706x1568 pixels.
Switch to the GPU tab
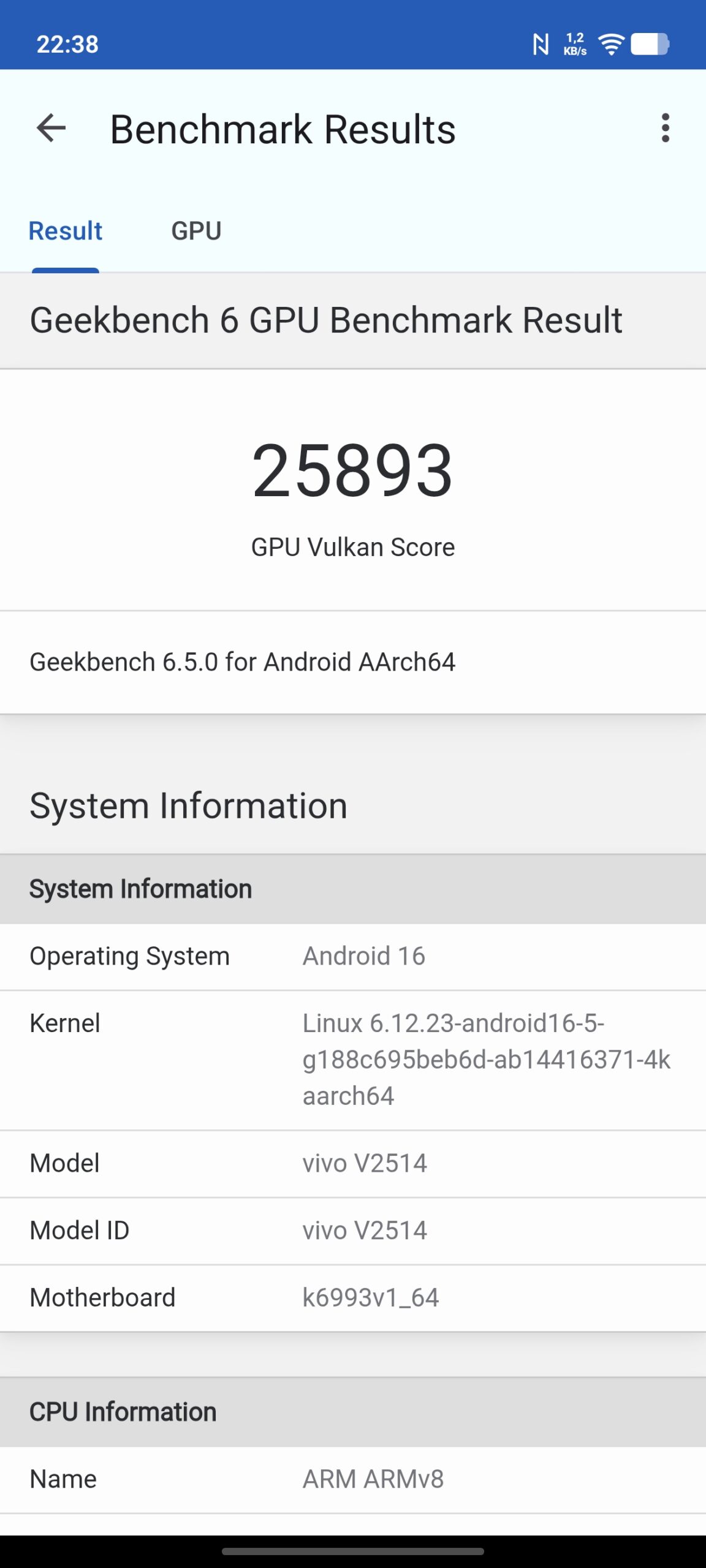pos(196,232)
